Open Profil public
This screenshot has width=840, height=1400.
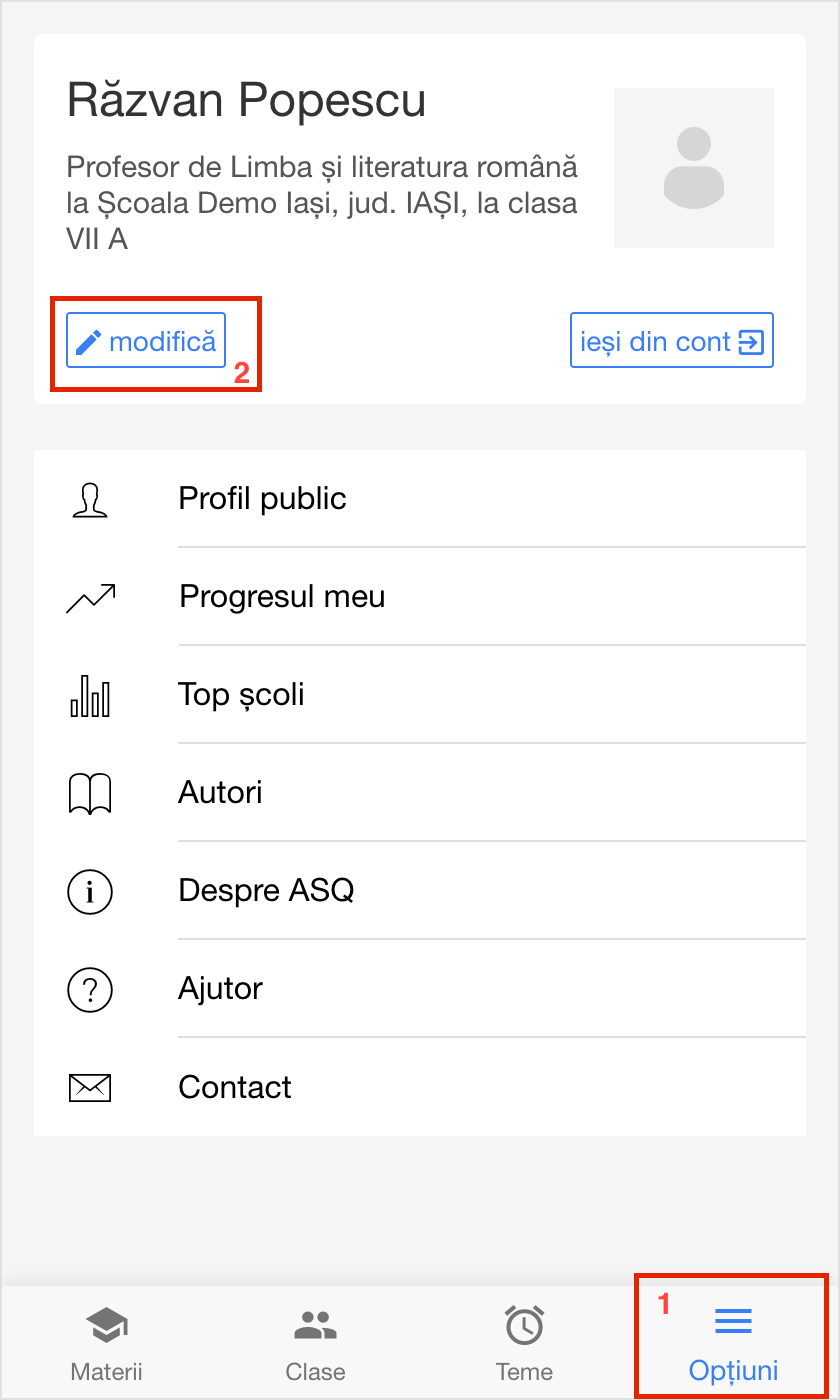(x=420, y=499)
